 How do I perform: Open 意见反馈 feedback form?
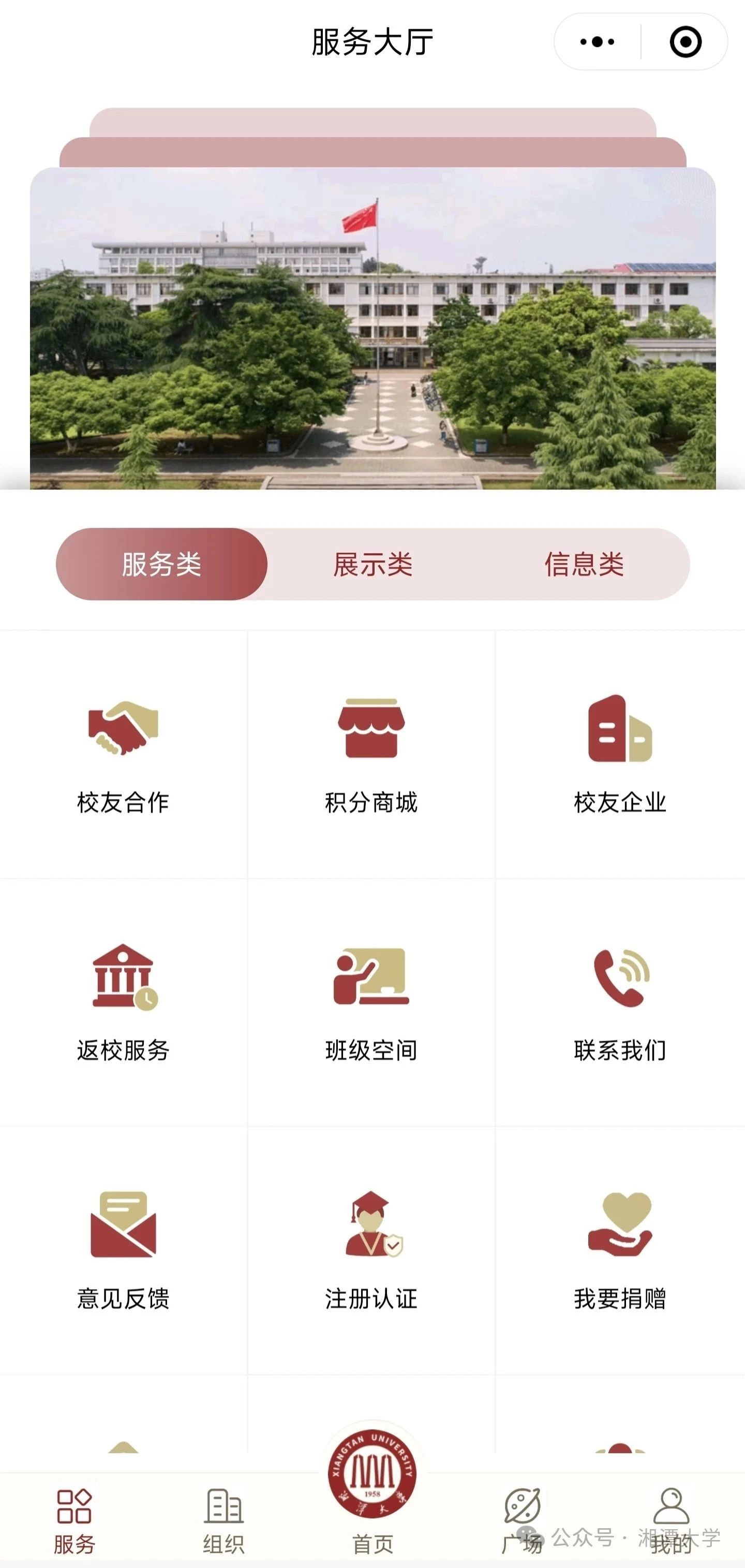coord(124,1250)
